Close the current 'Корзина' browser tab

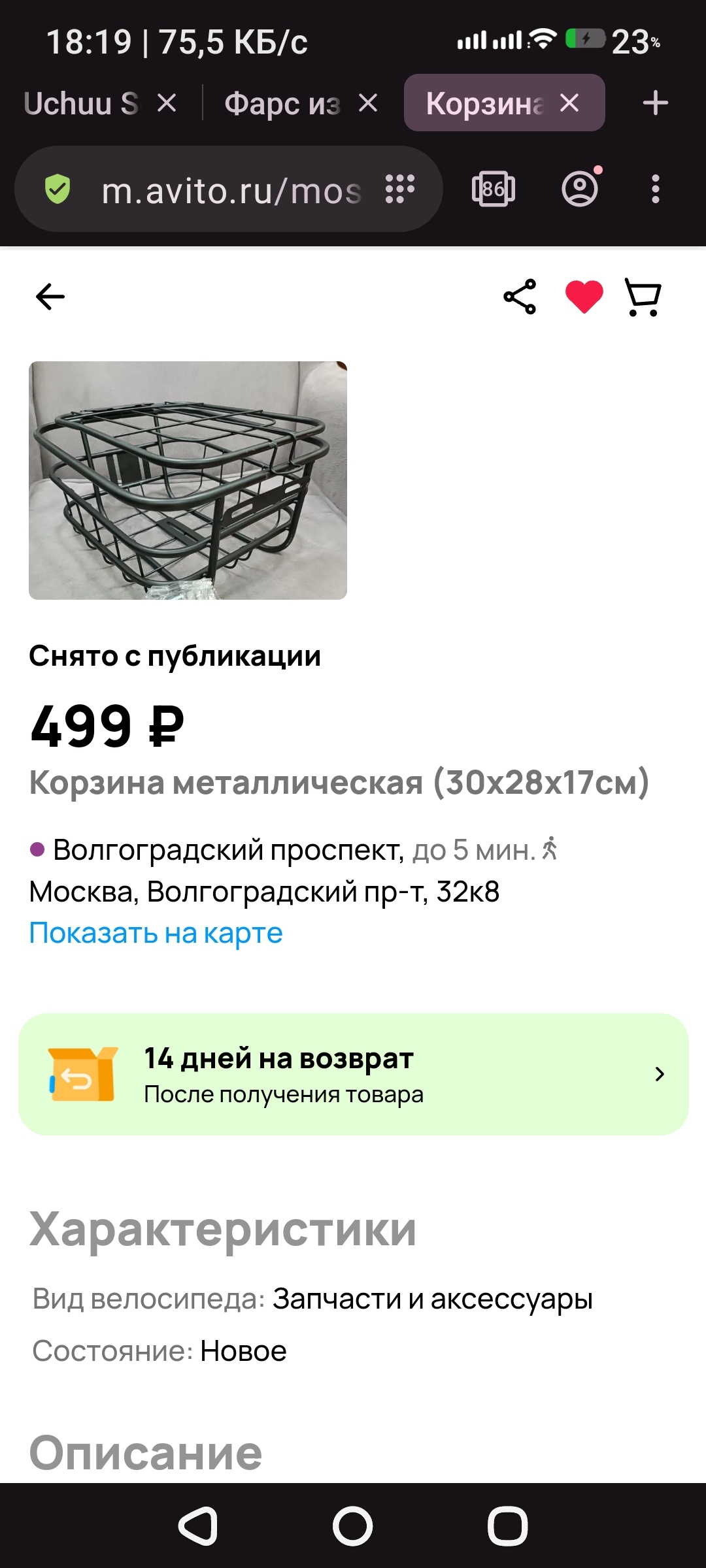(x=569, y=103)
